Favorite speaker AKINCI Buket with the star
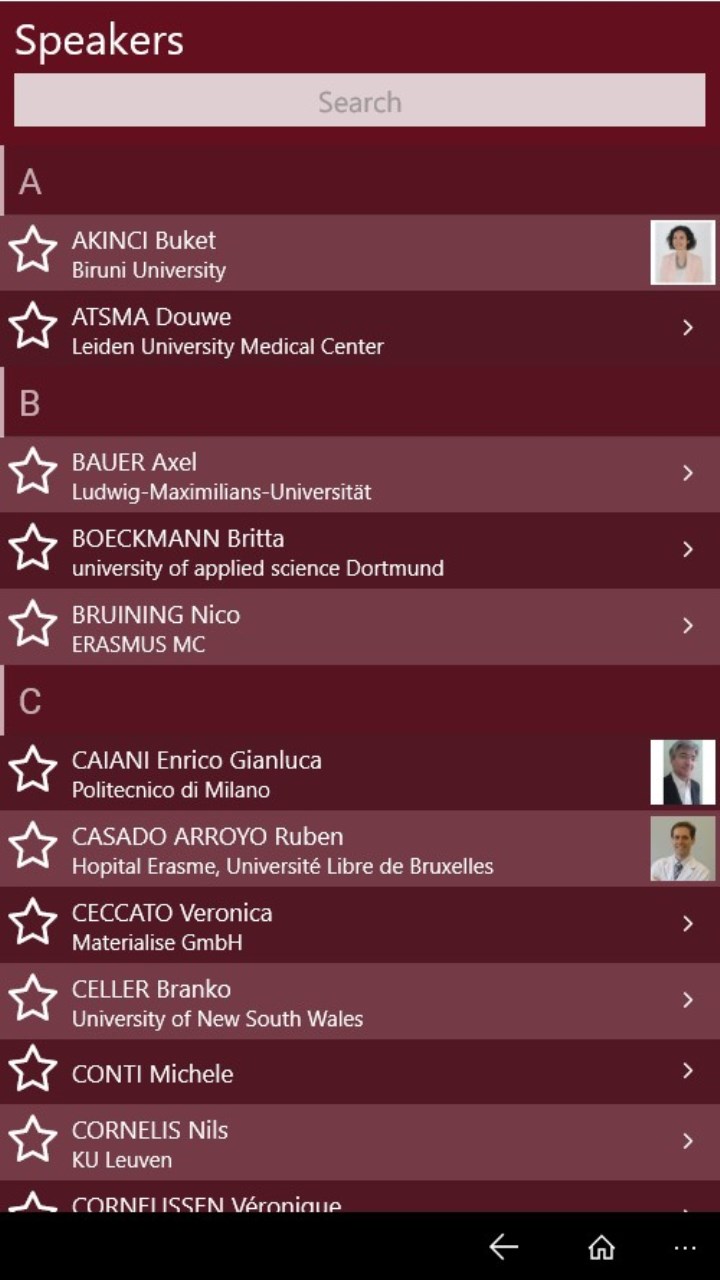 tap(33, 250)
